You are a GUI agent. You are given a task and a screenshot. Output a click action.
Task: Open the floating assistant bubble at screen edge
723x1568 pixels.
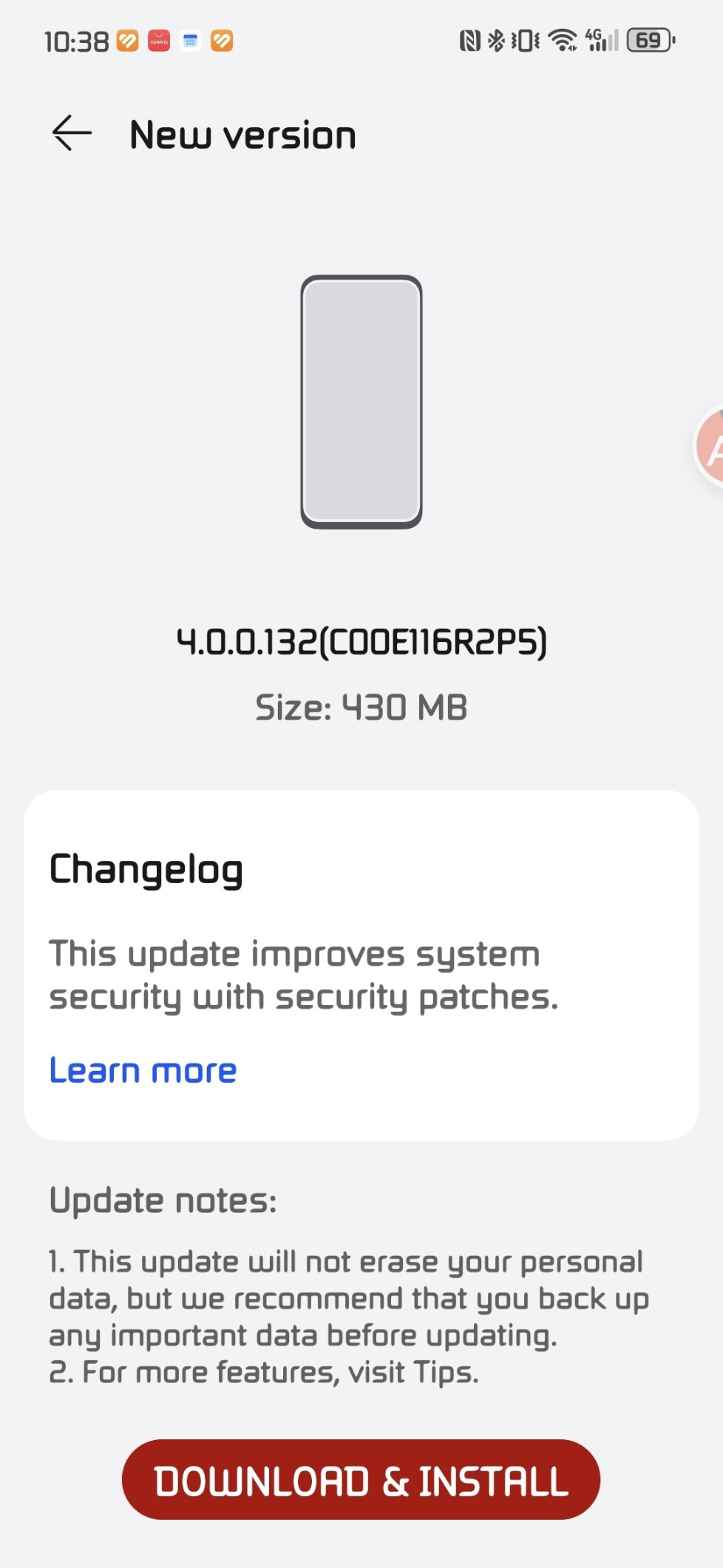(x=709, y=446)
